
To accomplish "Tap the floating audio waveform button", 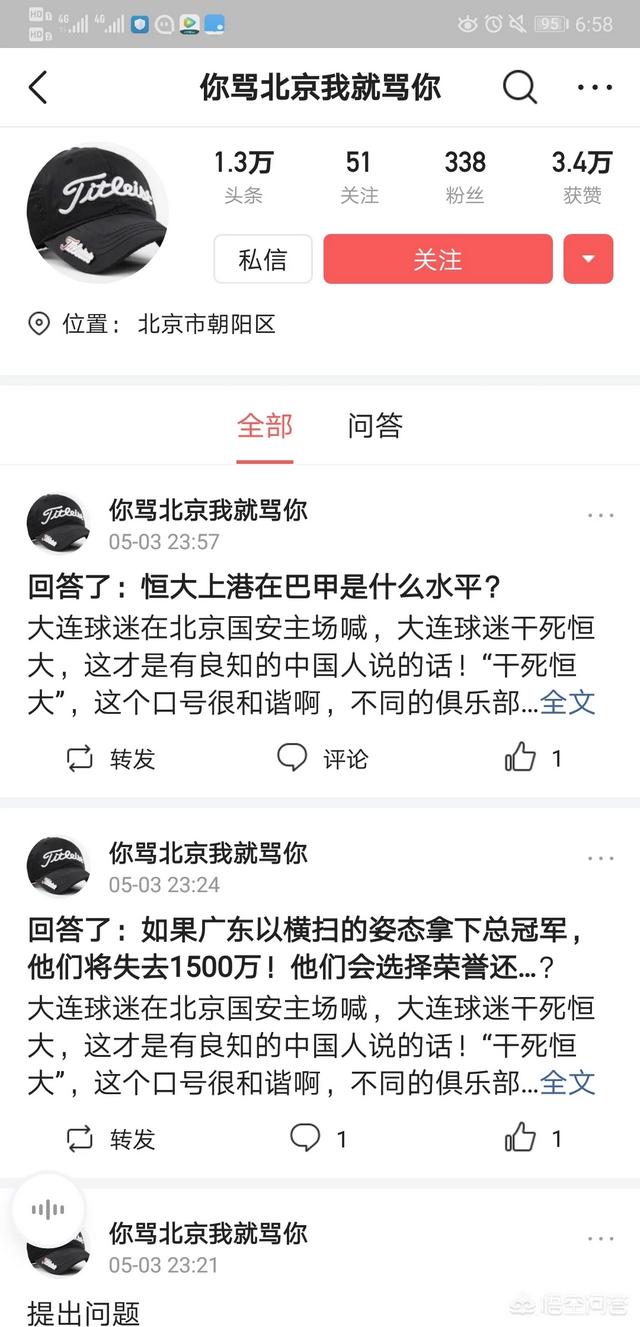I will click(48, 1210).
